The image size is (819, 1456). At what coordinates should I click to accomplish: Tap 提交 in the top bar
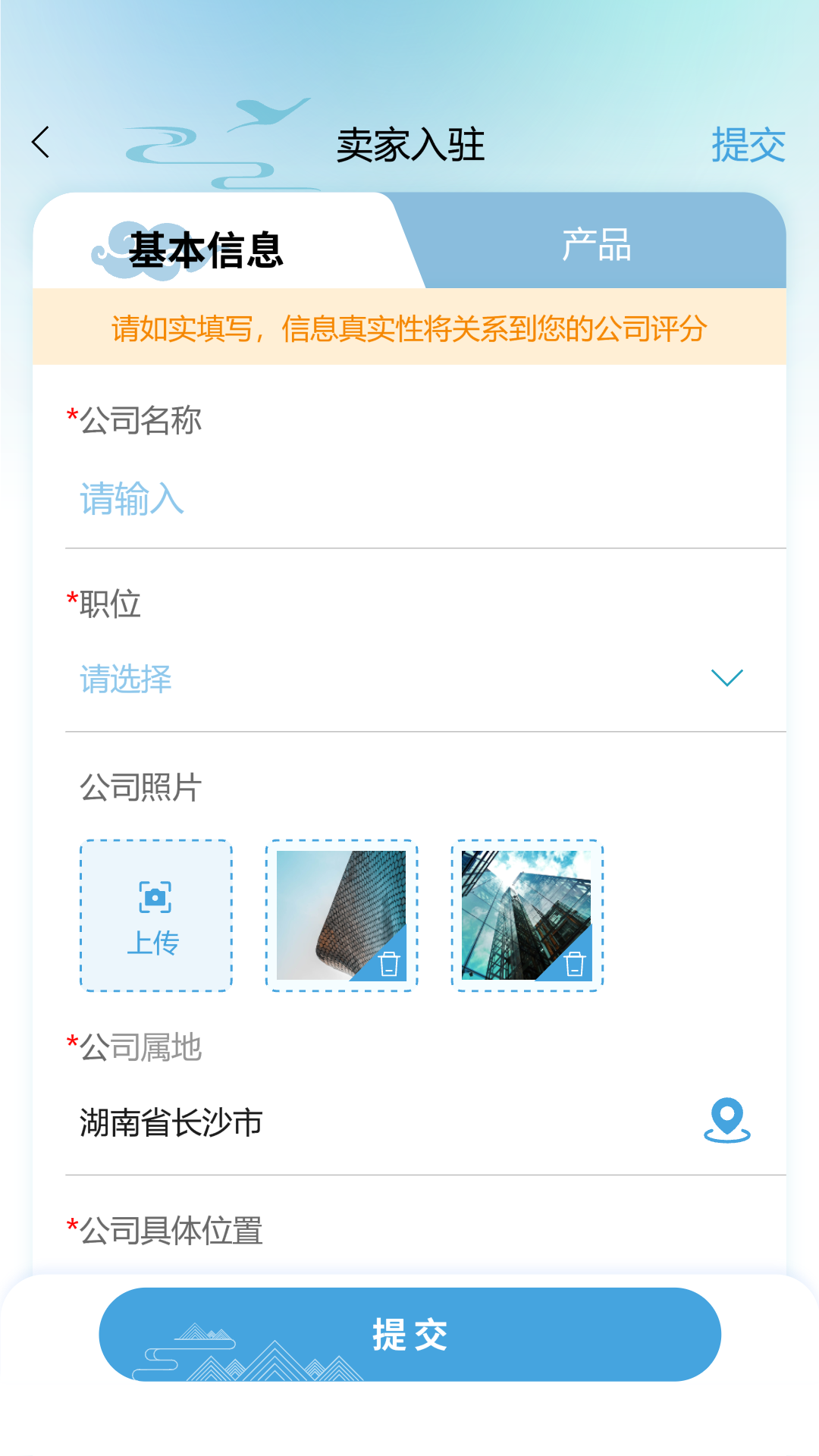click(x=748, y=145)
